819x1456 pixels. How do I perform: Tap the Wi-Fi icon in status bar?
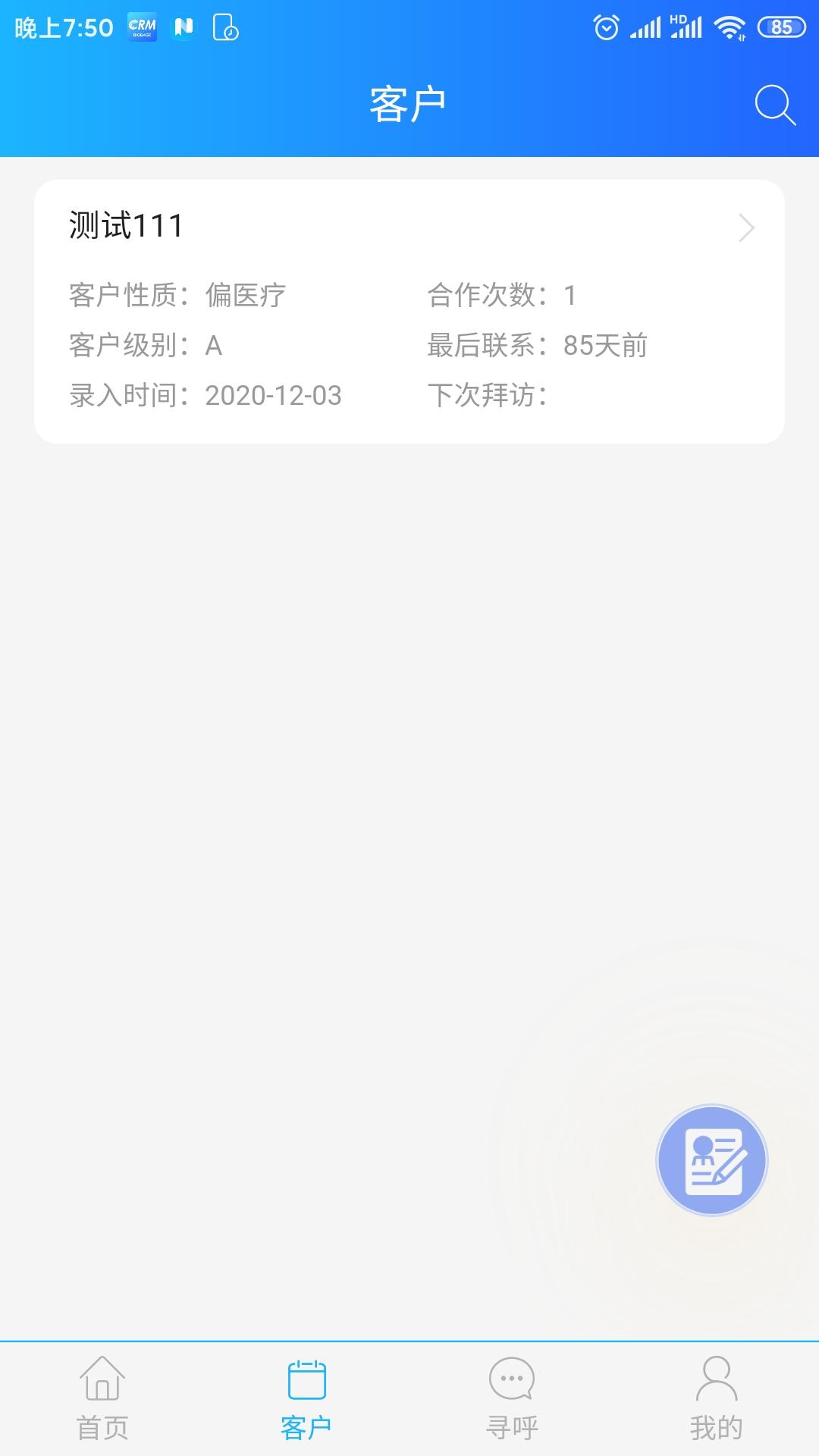[x=729, y=25]
